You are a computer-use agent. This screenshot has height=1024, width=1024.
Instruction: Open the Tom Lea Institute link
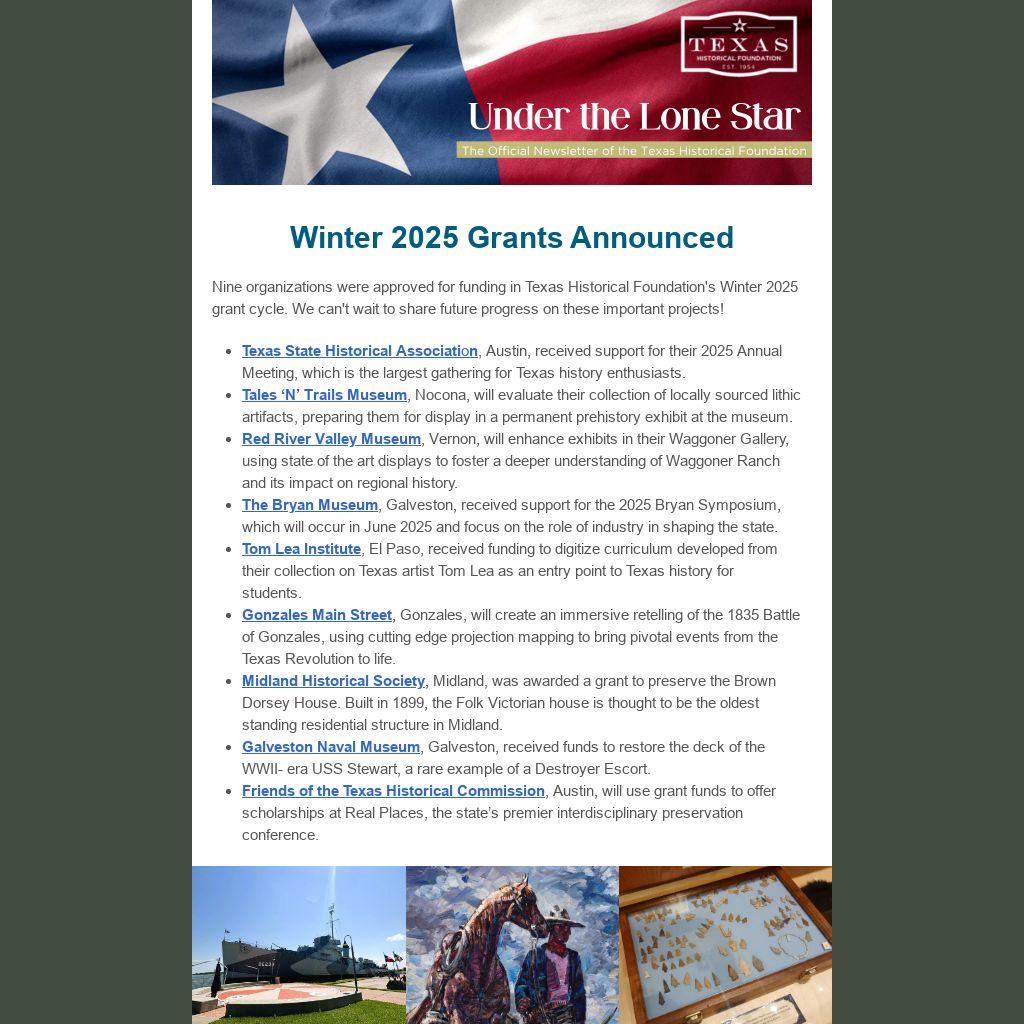point(301,549)
